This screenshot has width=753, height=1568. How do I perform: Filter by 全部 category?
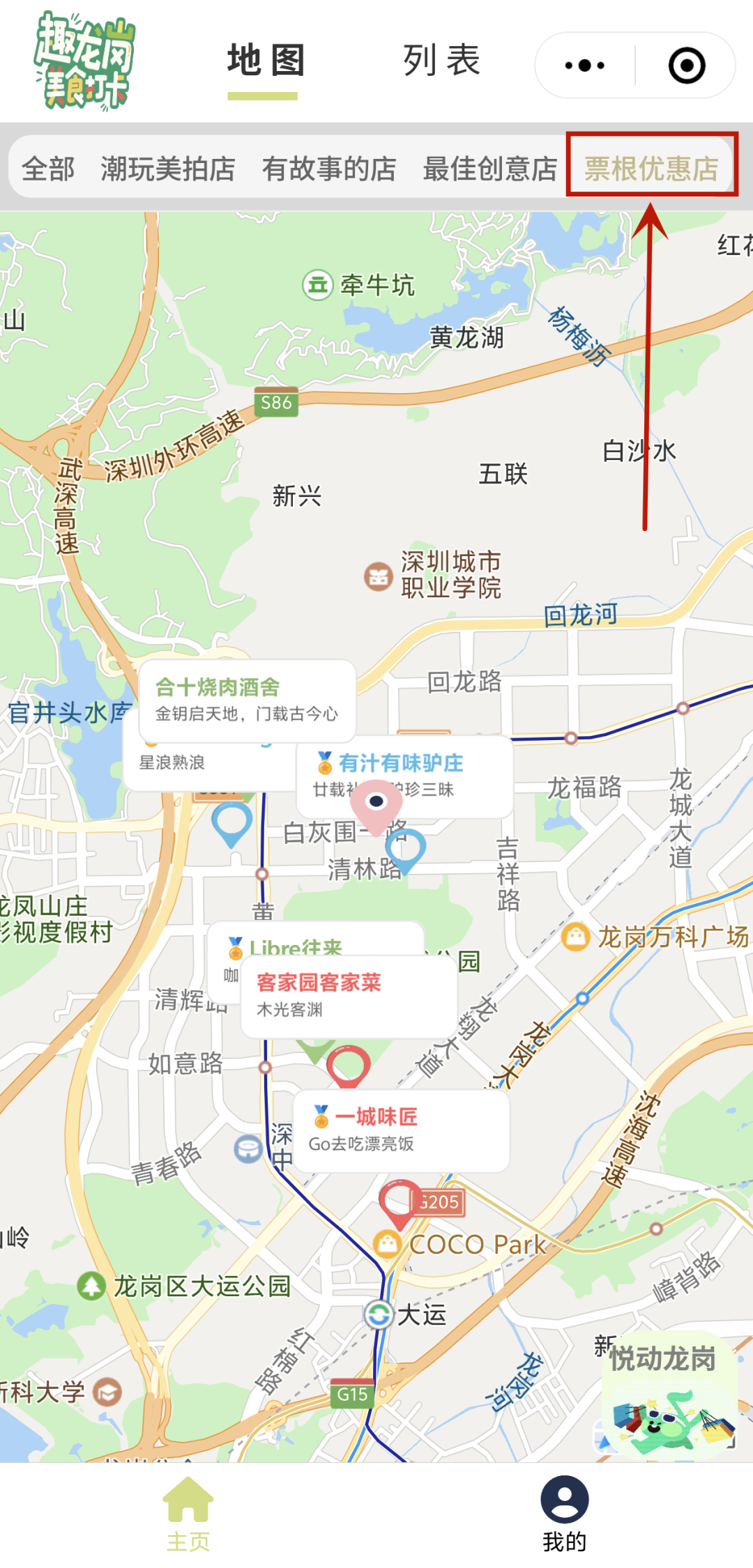tap(48, 169)
